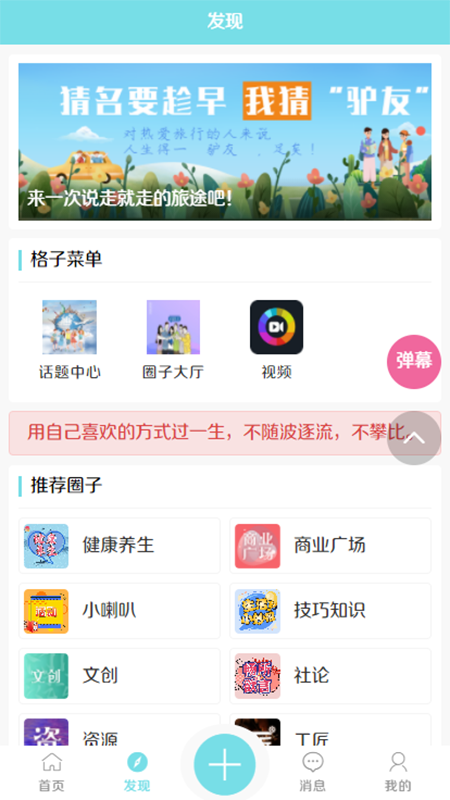Go to the 我的 tab
Viewport: 450px width, 800px height.
[x=398, y=772]
